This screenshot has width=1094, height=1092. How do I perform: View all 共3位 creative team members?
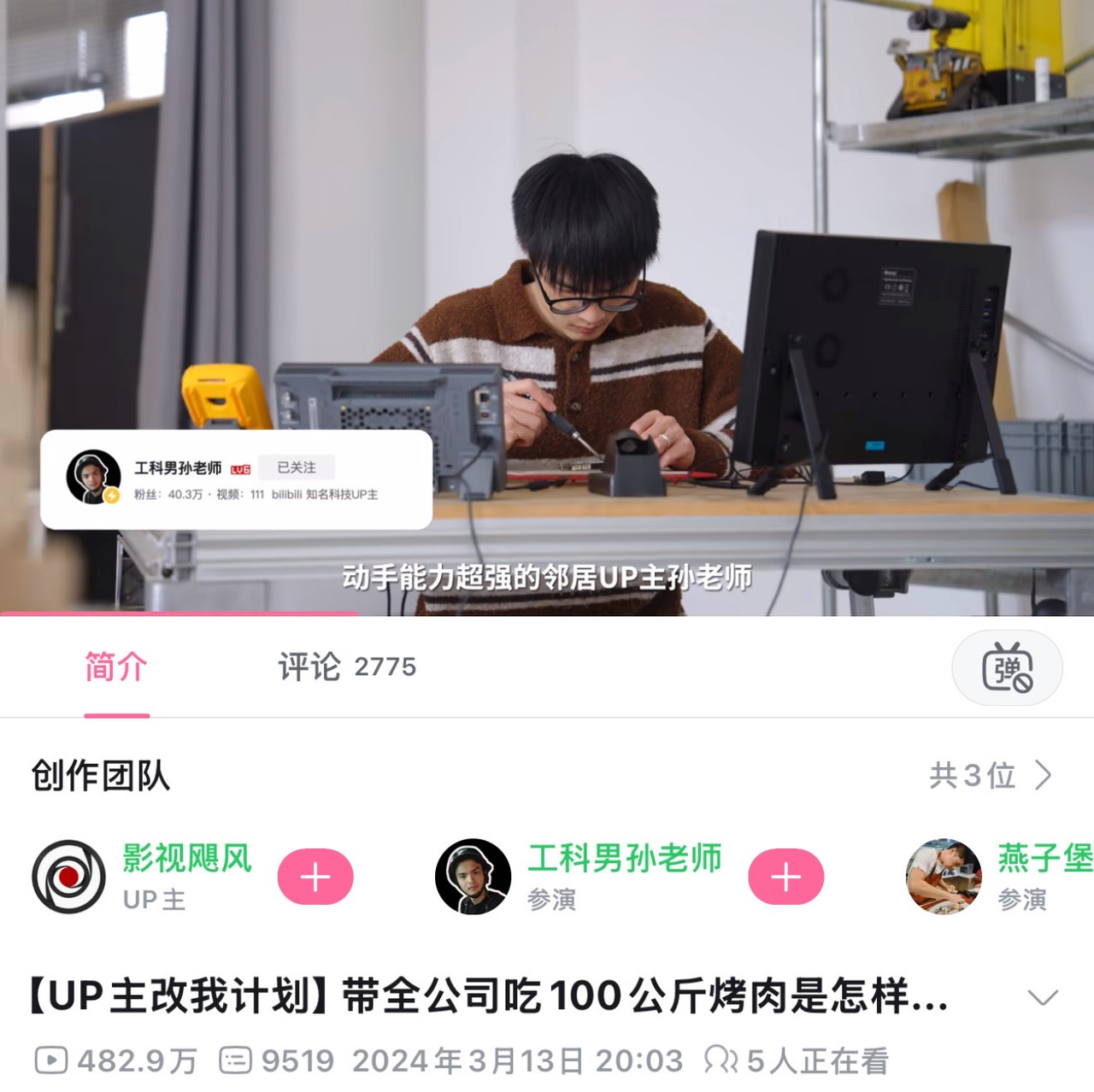990,776
